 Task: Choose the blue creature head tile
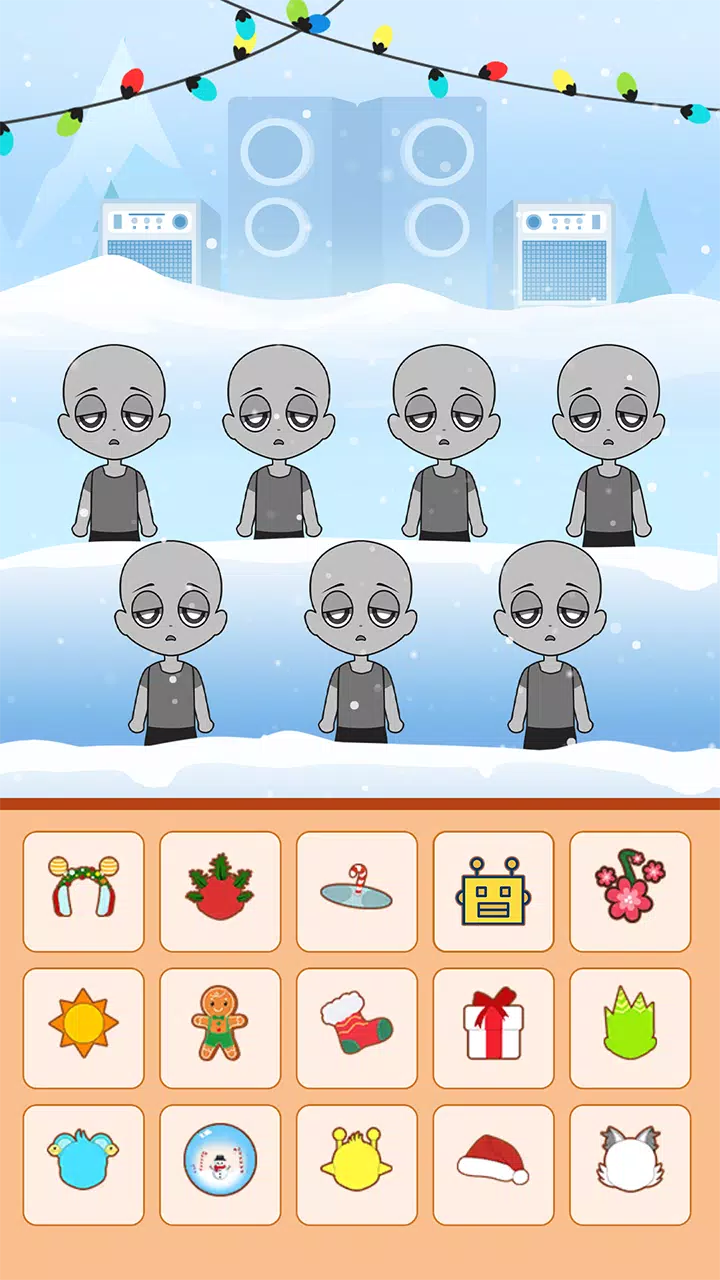point(83,1165)
